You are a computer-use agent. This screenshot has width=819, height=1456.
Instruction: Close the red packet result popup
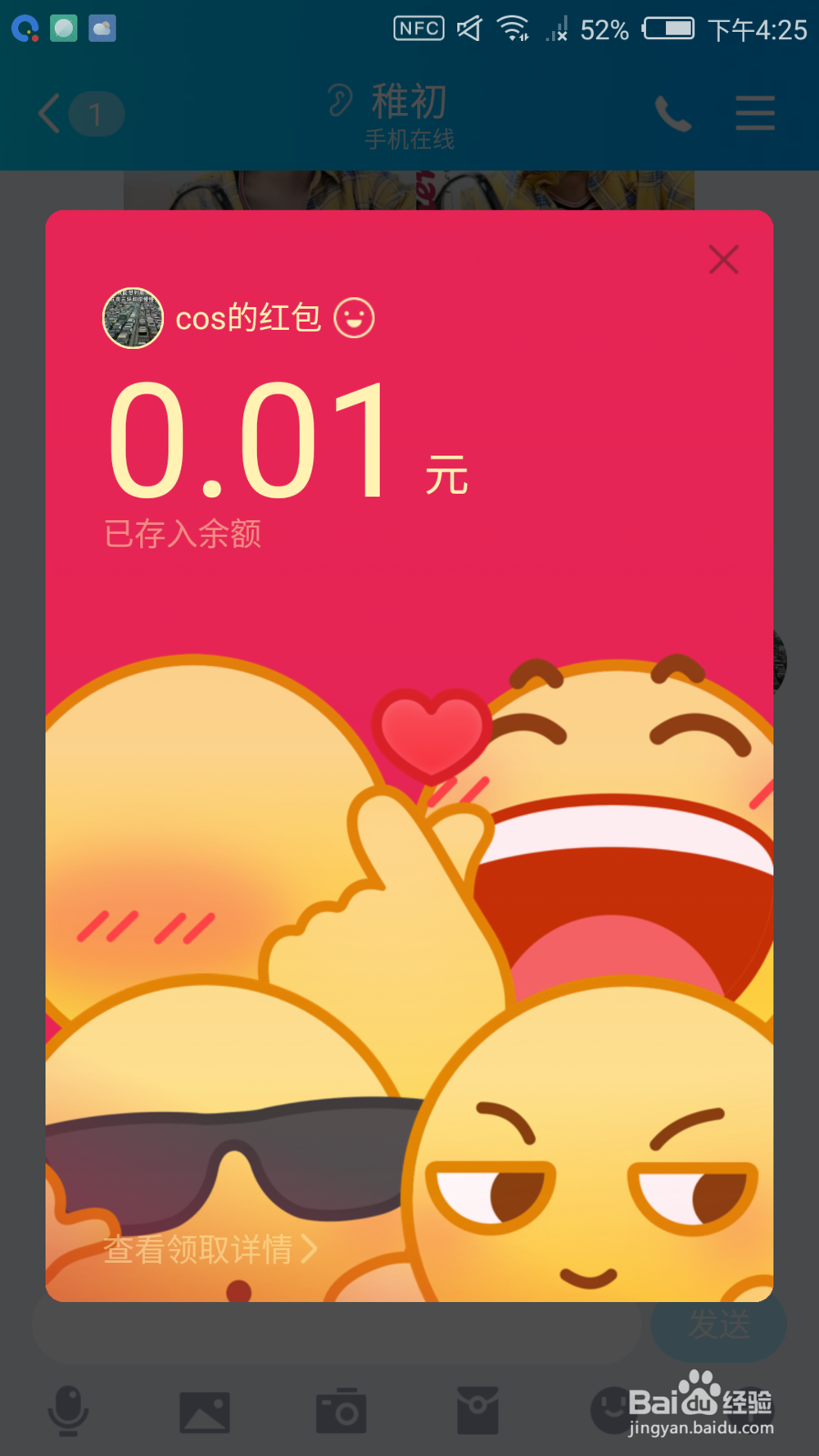[723, 260]
